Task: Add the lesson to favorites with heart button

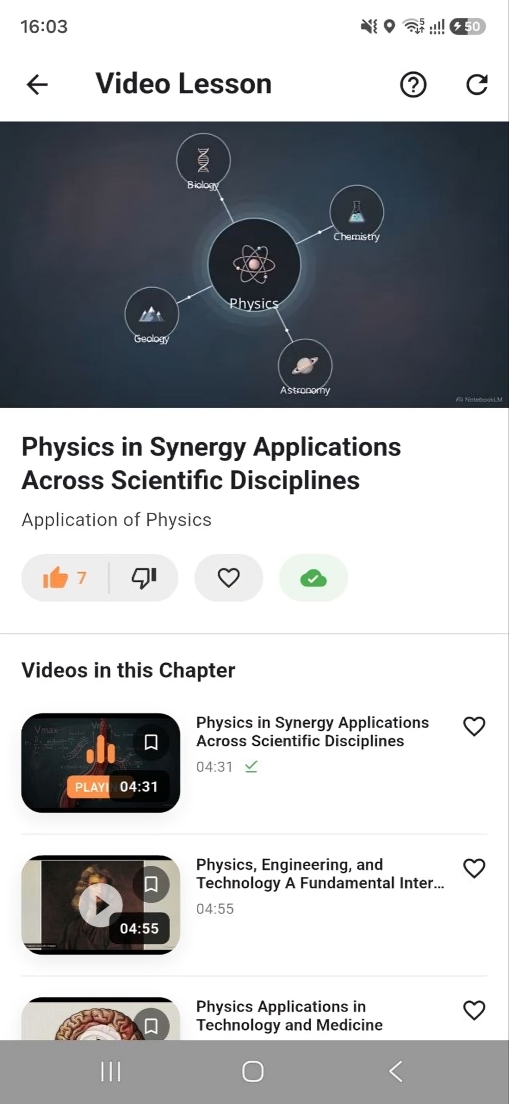Action: (x=229, y=578)
